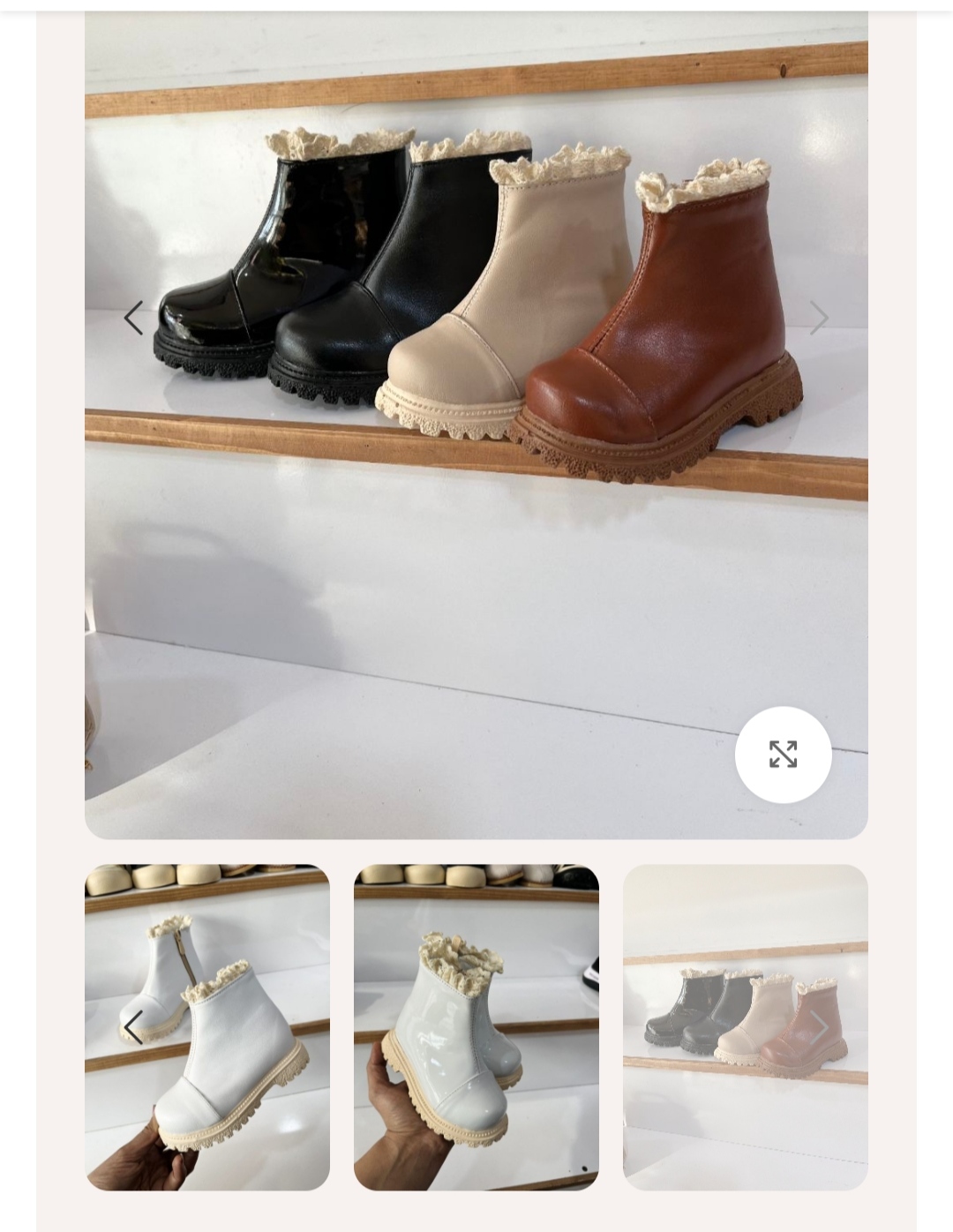
Task: Expand the image to fullscreen
Action: (783, 755)
